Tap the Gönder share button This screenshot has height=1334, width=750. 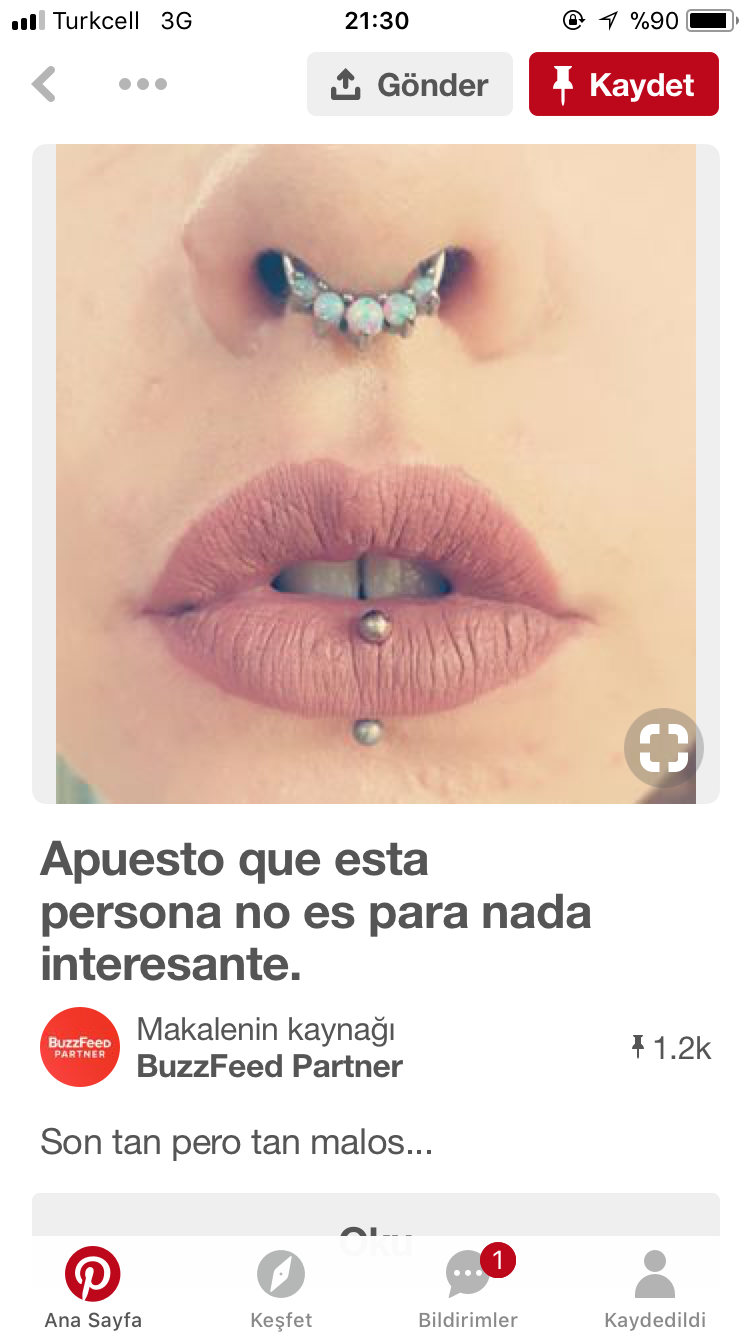tap(410, 84)
